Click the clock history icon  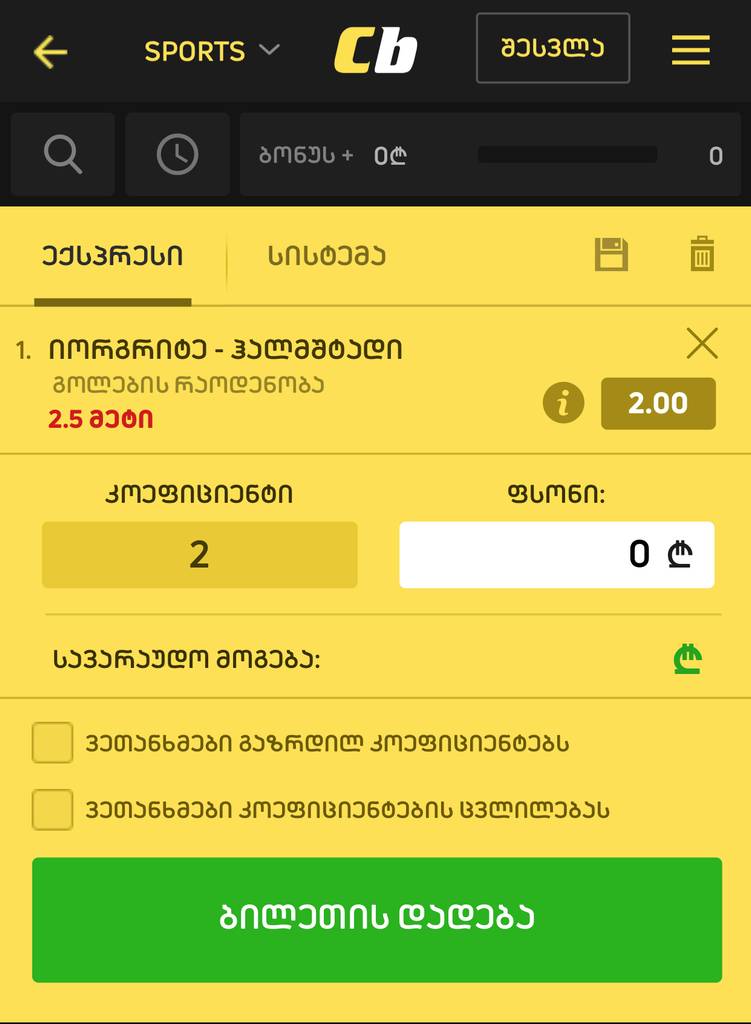coord(177,154)
